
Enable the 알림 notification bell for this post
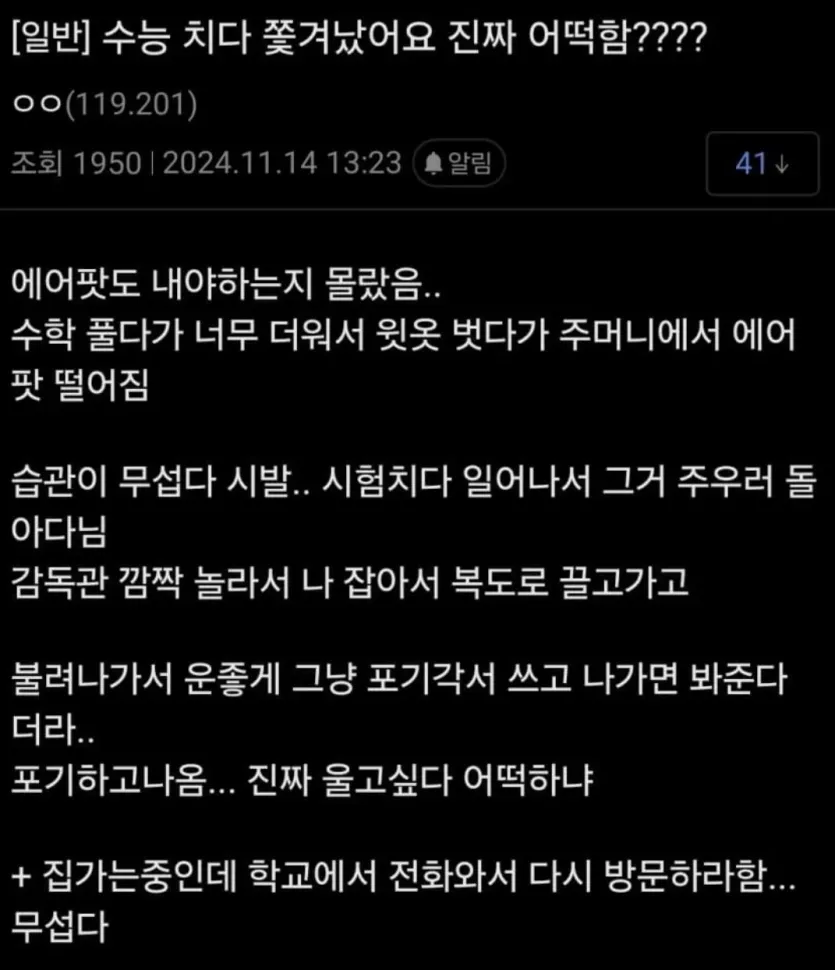coord(459,164)
